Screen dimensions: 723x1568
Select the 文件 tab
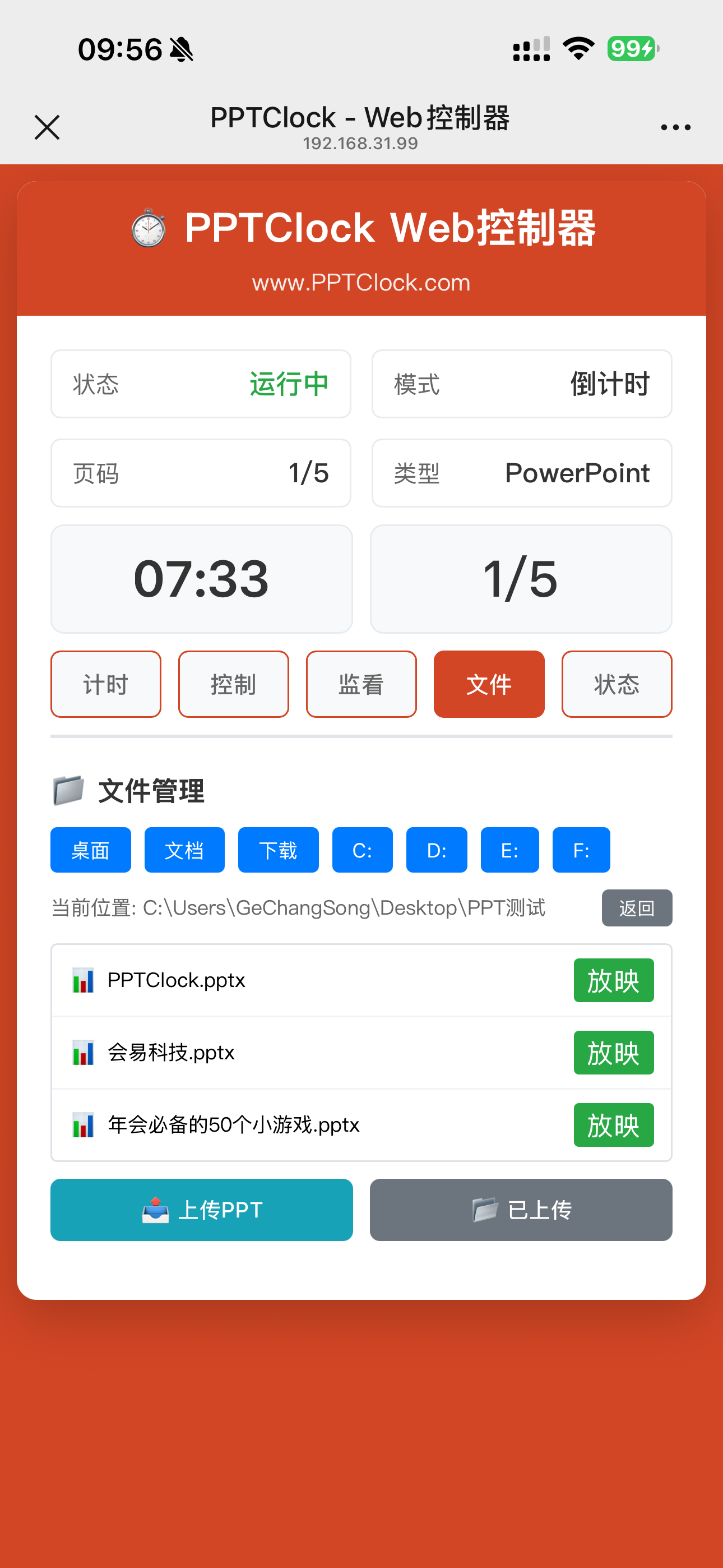(489, 684)
